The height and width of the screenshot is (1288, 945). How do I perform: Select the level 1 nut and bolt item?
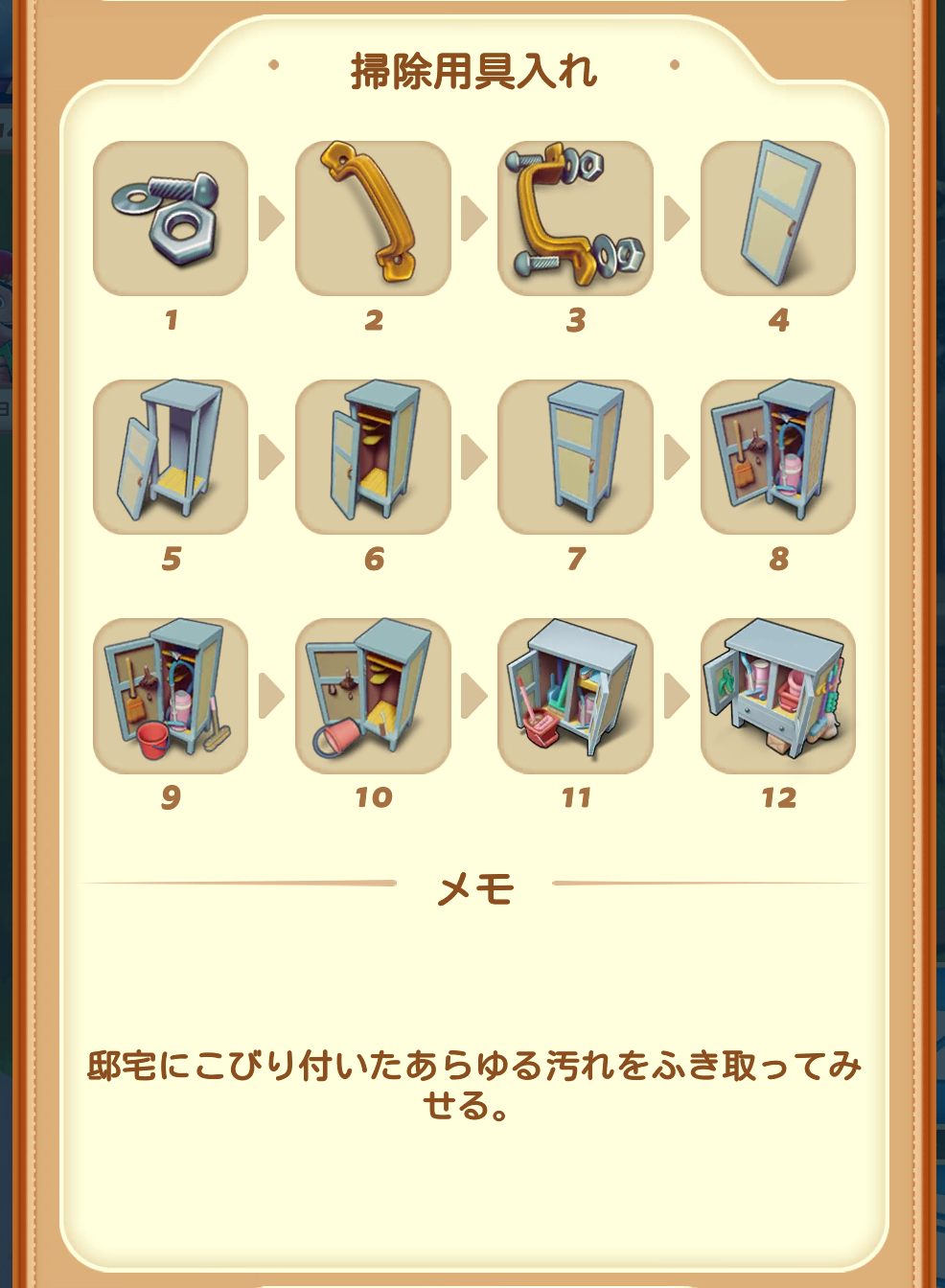pos(171,218)
